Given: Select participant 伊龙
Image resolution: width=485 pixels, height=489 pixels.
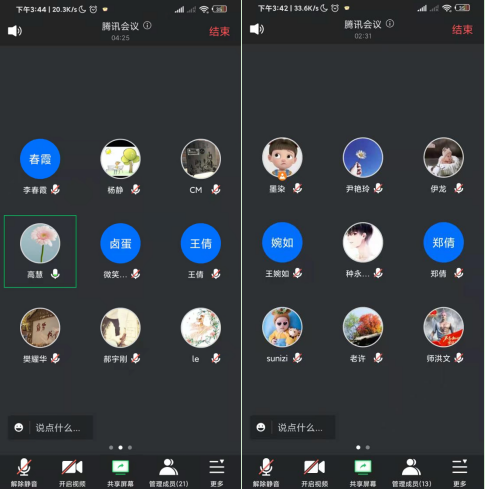Looking at the screenshot, I should click(443, 166).
